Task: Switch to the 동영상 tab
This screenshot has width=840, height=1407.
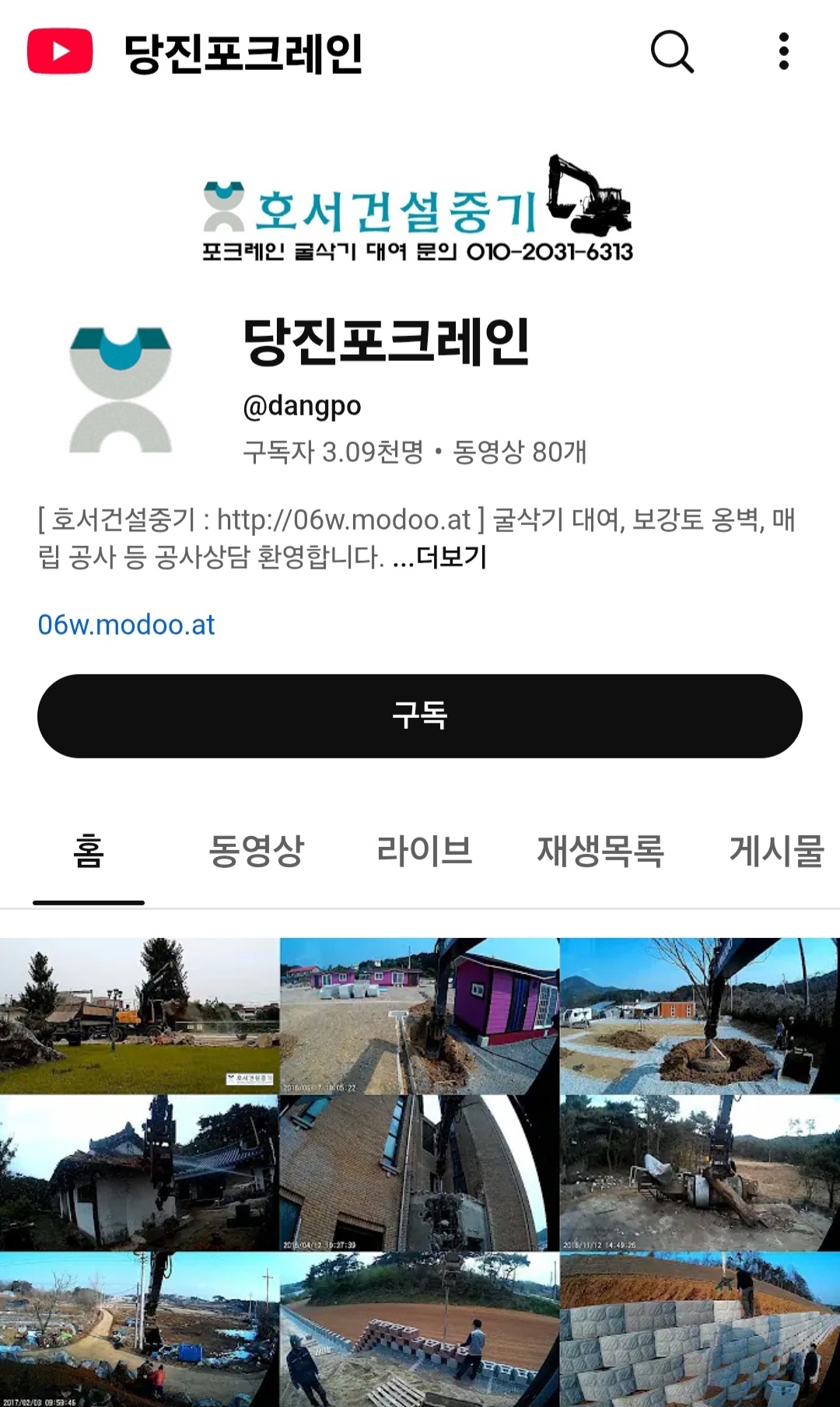Action: [256, 852]
